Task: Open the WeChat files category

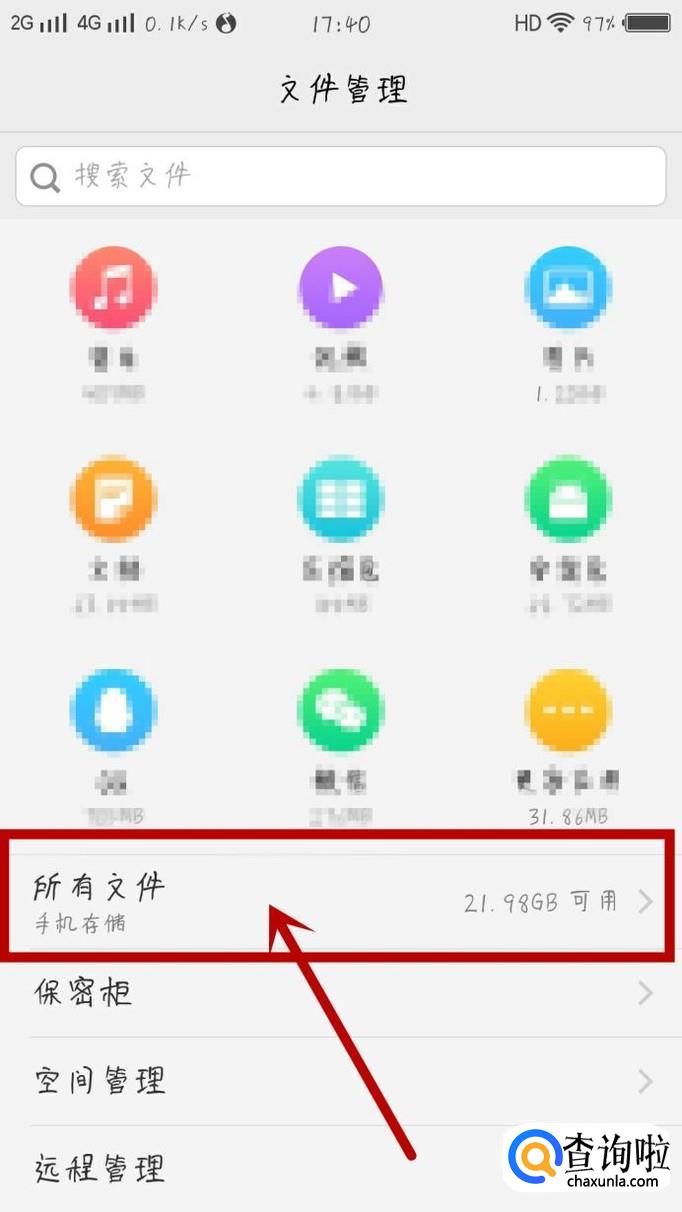Action: click(x=341, y=711)
